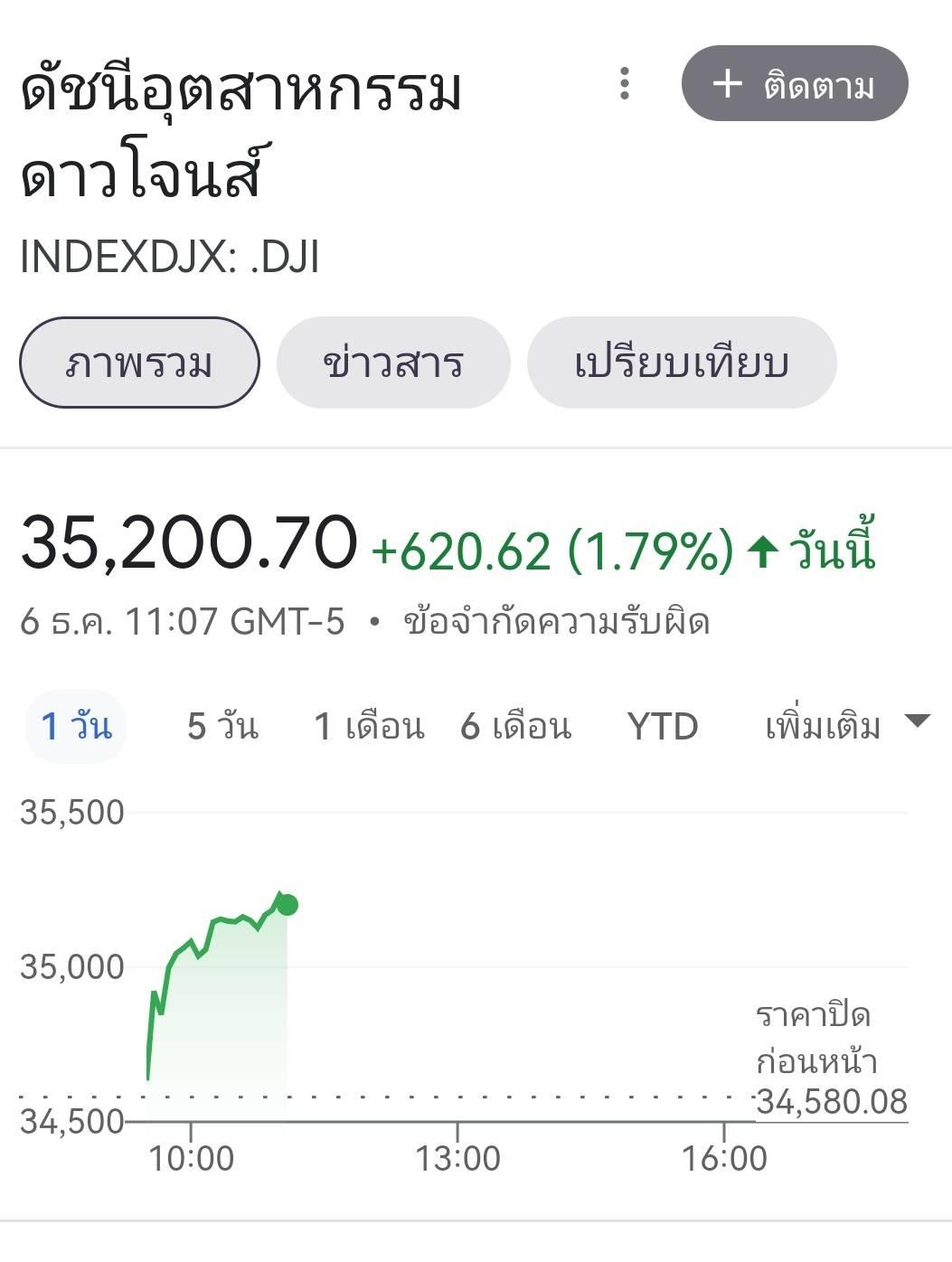Expand the เพิ่มเติม range dropdown
Viewport: 952px width, 1262px height.
(x=846, y=725)
